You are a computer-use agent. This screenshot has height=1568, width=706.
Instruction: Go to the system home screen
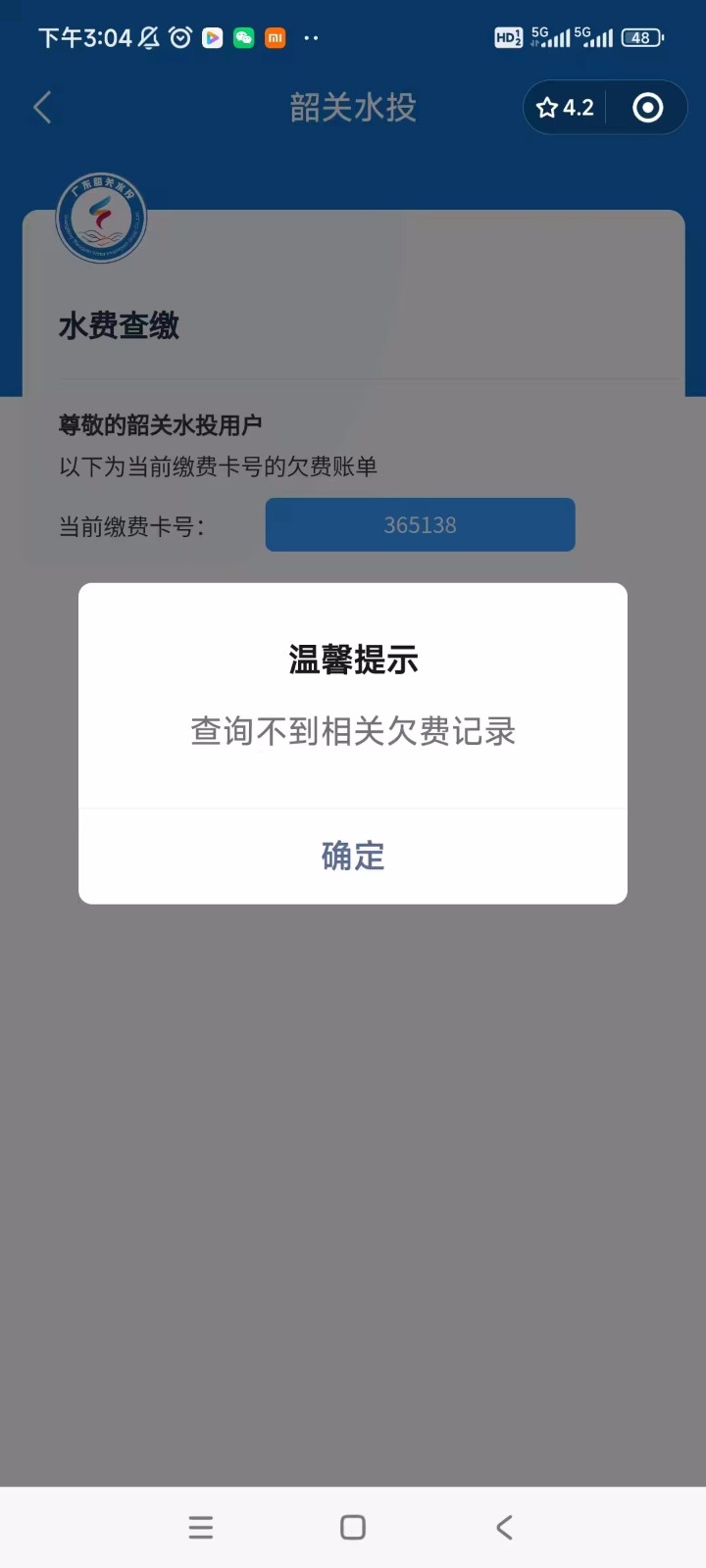[353, 1527]
